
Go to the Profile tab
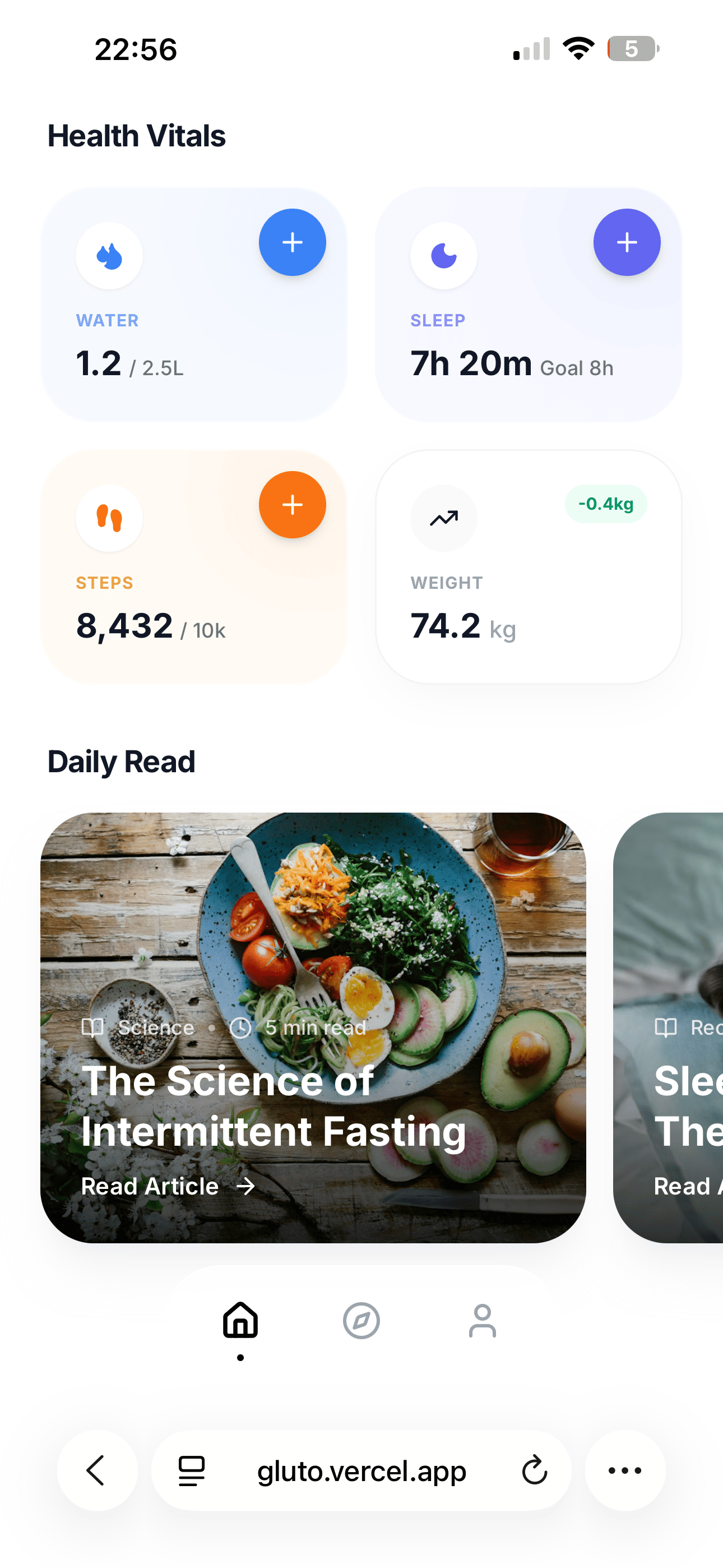tap(482, 1321)
